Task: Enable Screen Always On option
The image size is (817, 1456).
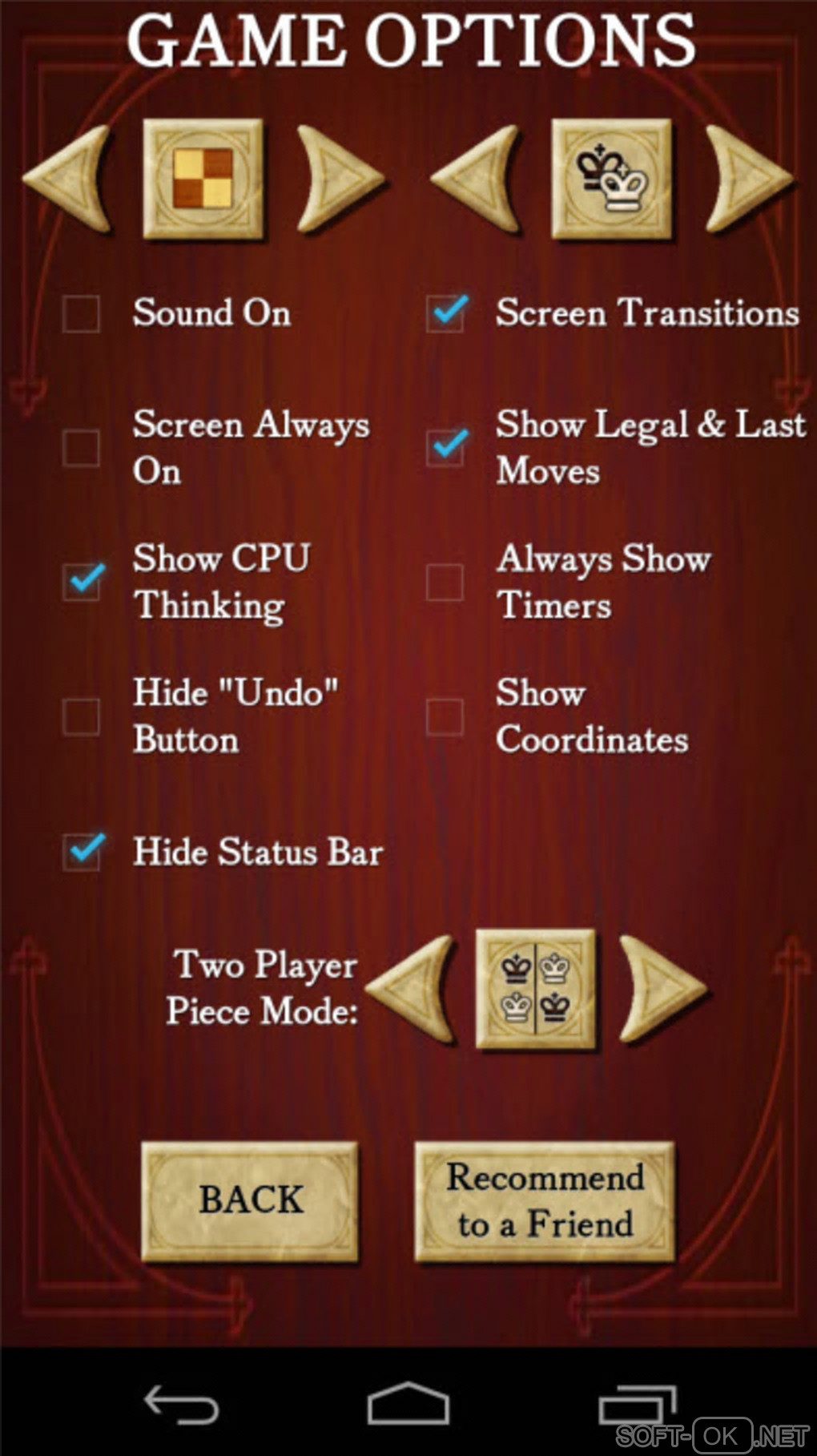Action: pyautogui.click(x=81, y=447)
